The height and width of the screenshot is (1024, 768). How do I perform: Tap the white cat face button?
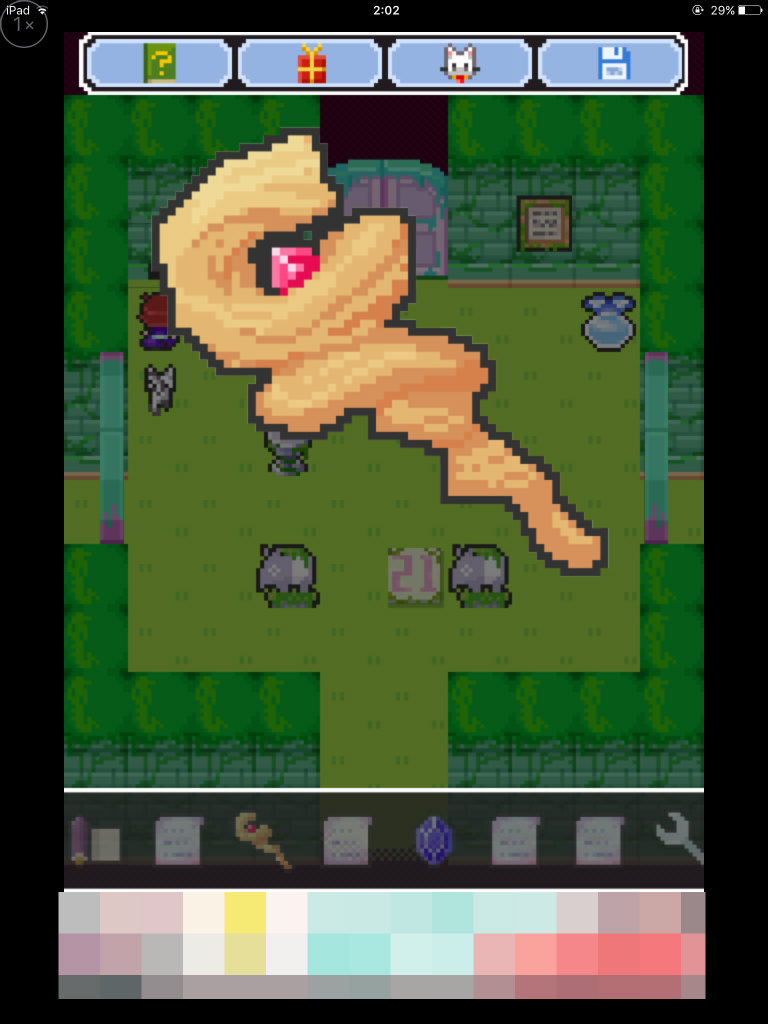click(460, 63)
